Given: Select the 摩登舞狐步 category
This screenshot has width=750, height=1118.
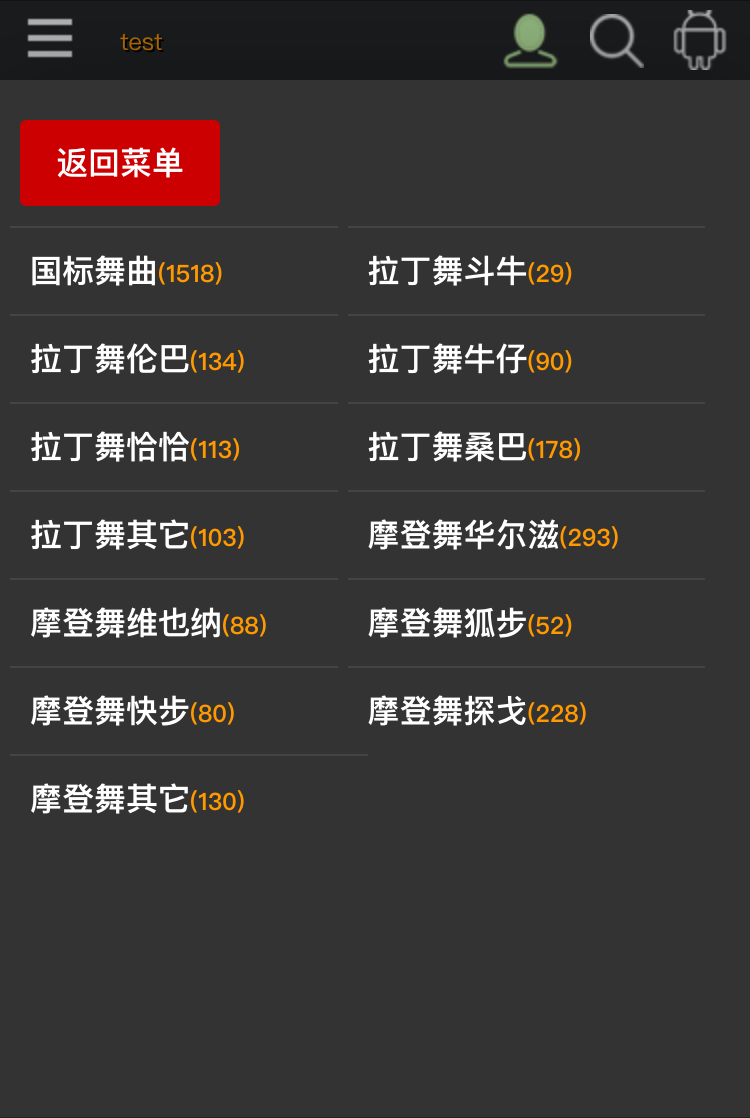Looking at the screenshot, I should coord(470,624).
